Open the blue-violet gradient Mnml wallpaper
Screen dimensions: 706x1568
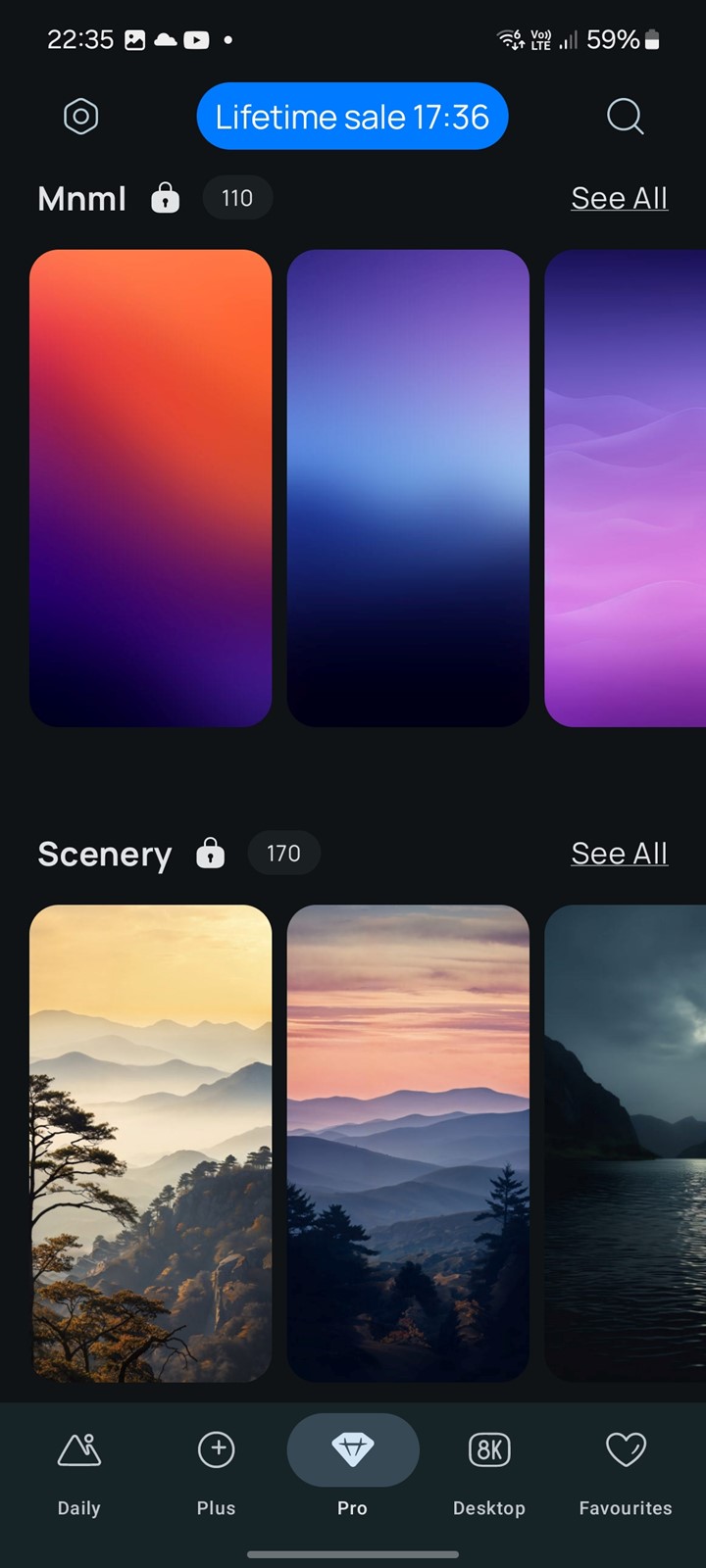tap(408, 488)
